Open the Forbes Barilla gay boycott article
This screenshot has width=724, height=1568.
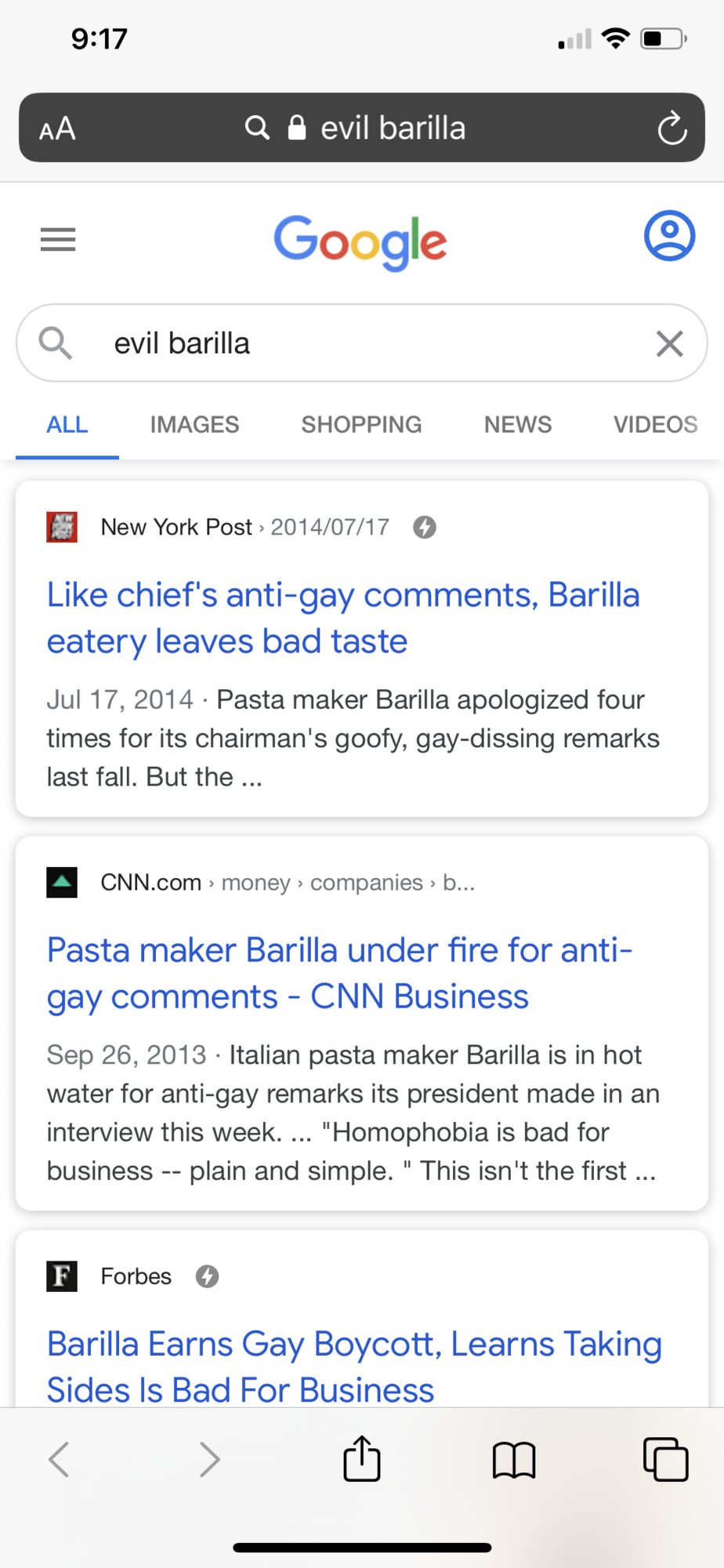tap(354, 1367)
